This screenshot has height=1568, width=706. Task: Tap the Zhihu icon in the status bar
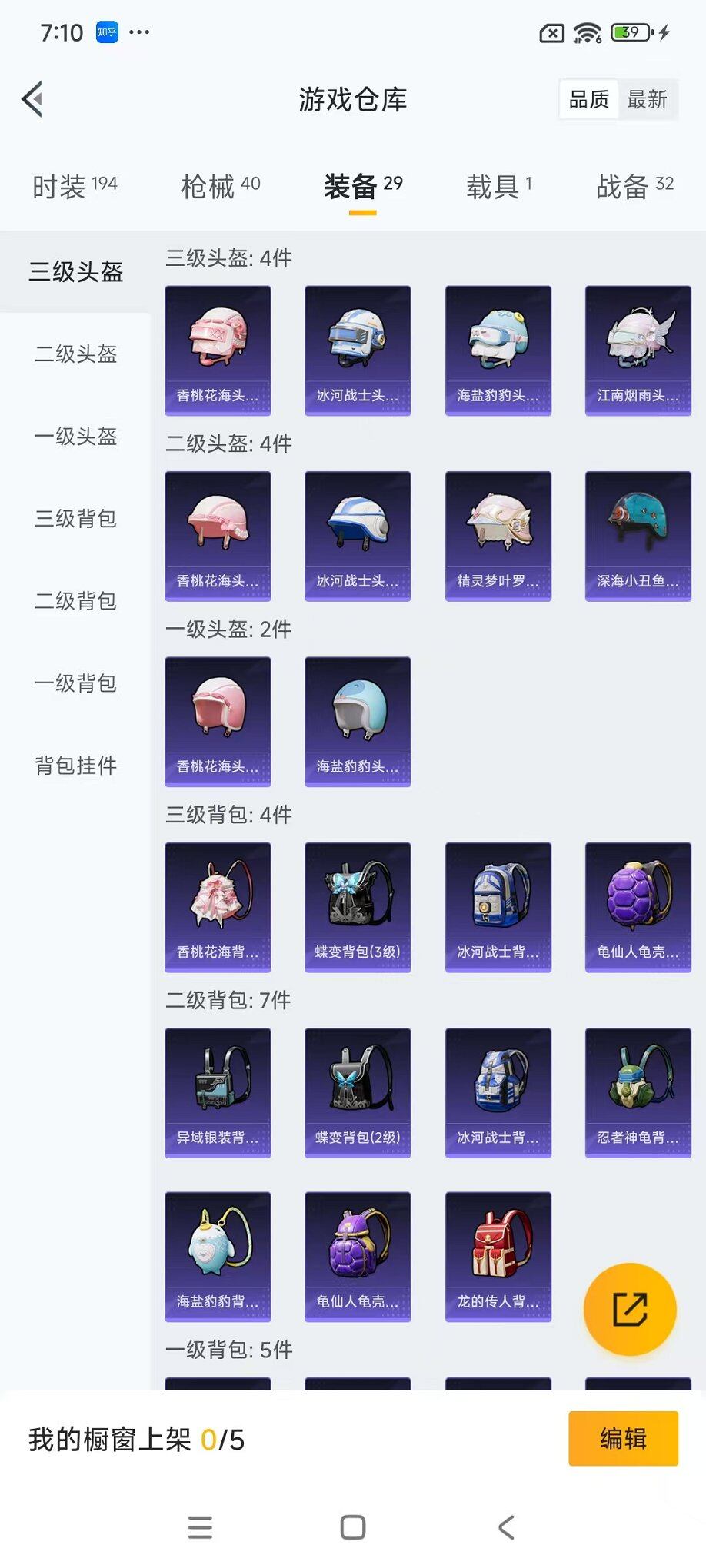click(106, 32)
